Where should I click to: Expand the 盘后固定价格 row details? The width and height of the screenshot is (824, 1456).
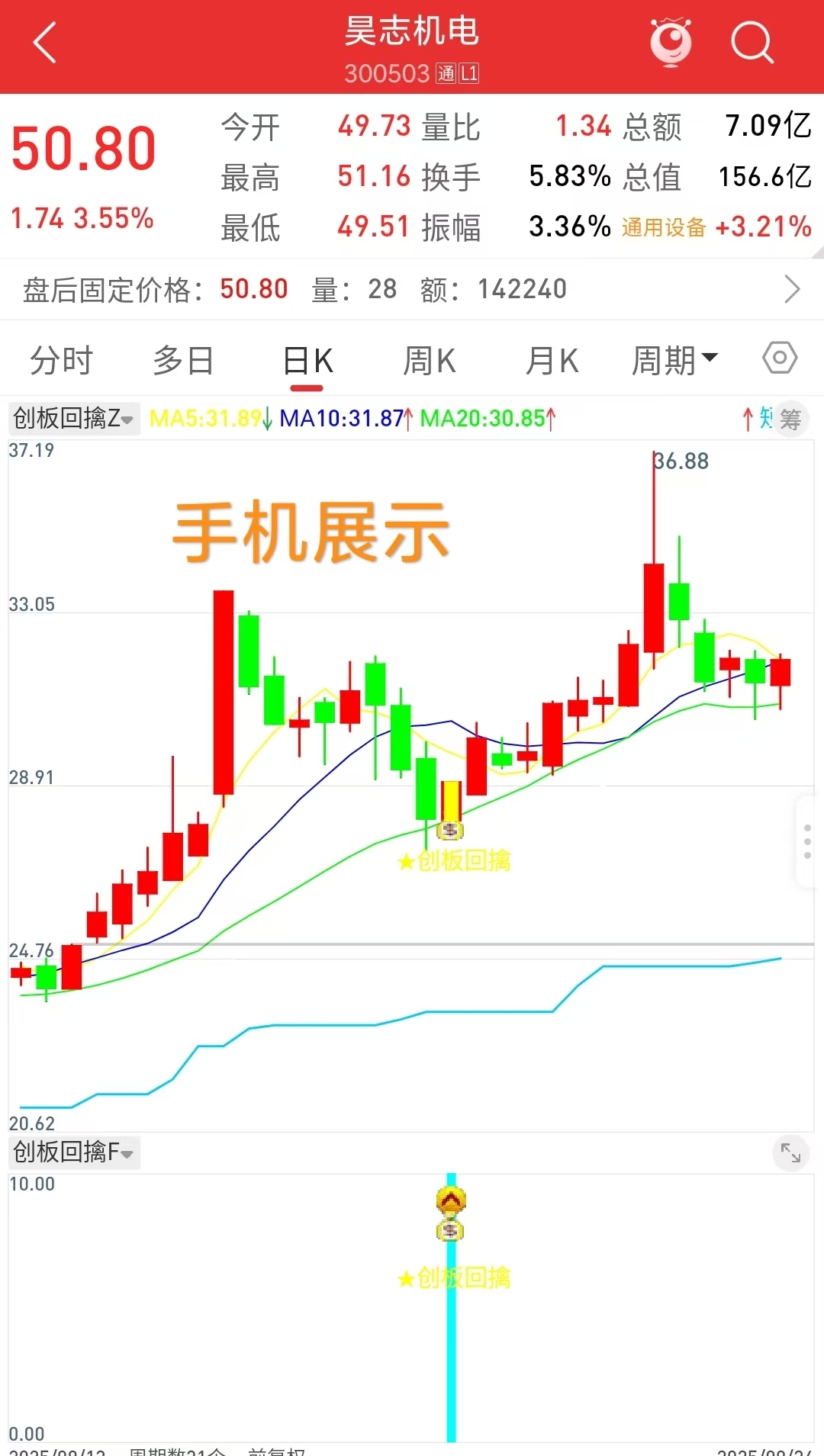791,289
